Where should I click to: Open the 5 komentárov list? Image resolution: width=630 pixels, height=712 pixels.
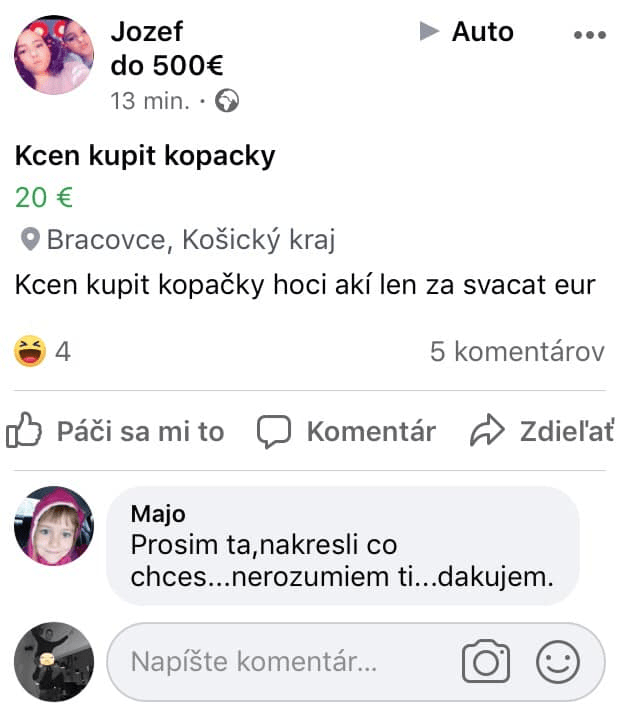[x=517, y=352]
